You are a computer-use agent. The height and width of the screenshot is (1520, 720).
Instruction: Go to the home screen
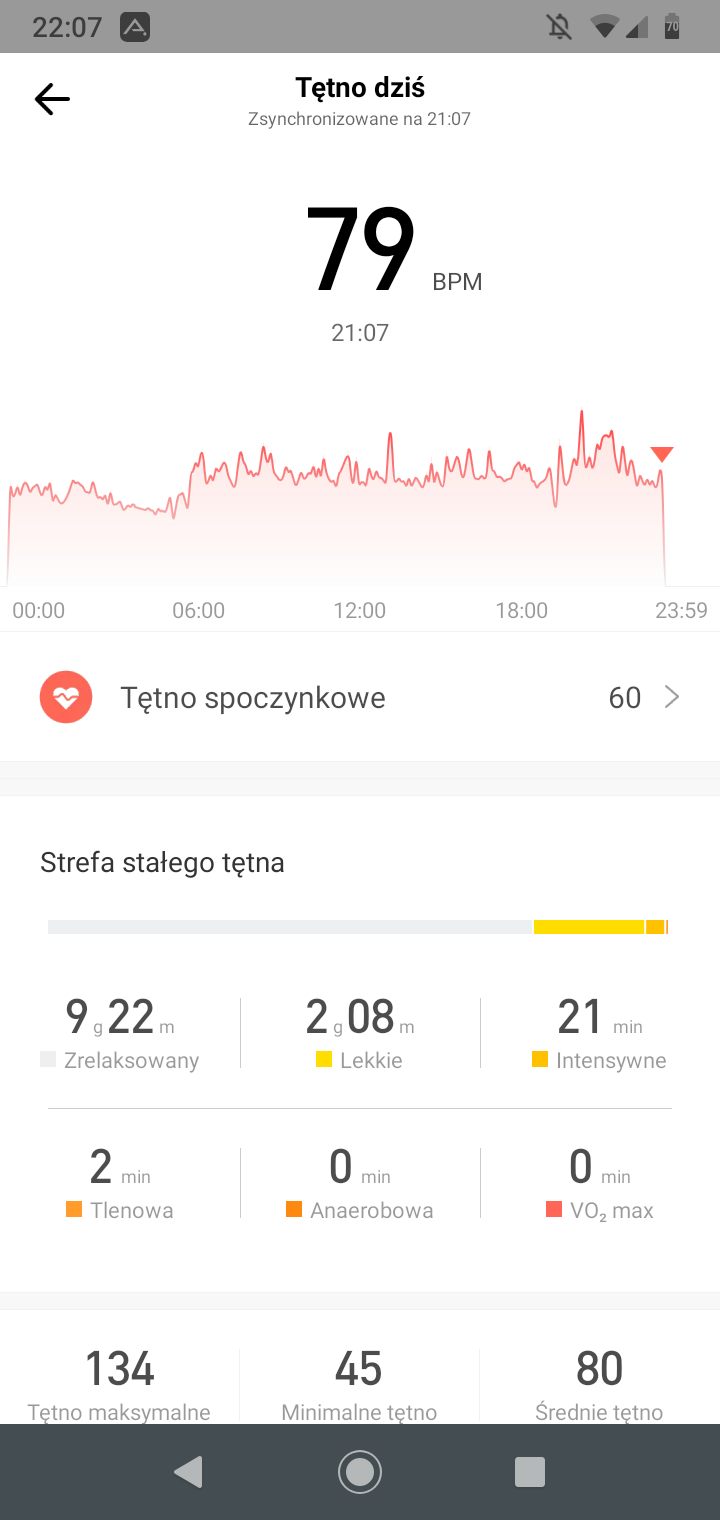click(360, 1471)
